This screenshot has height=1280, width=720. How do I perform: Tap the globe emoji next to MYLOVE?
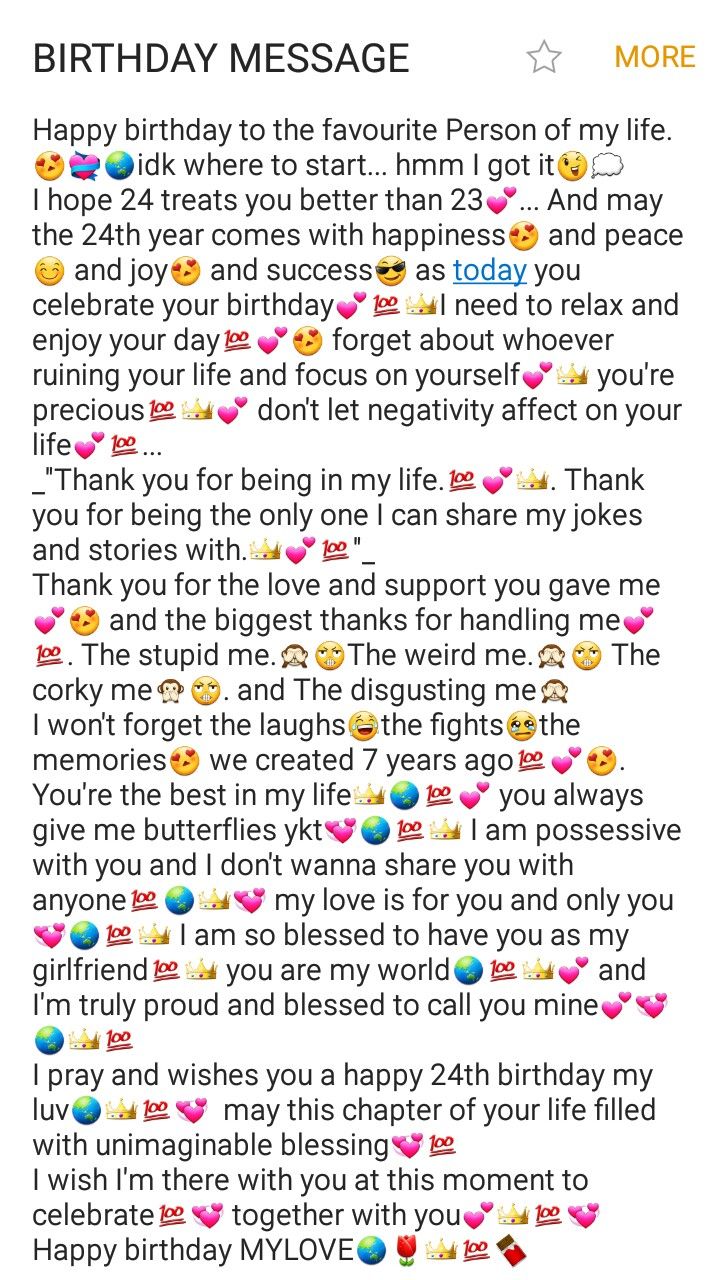[370, 1250]
